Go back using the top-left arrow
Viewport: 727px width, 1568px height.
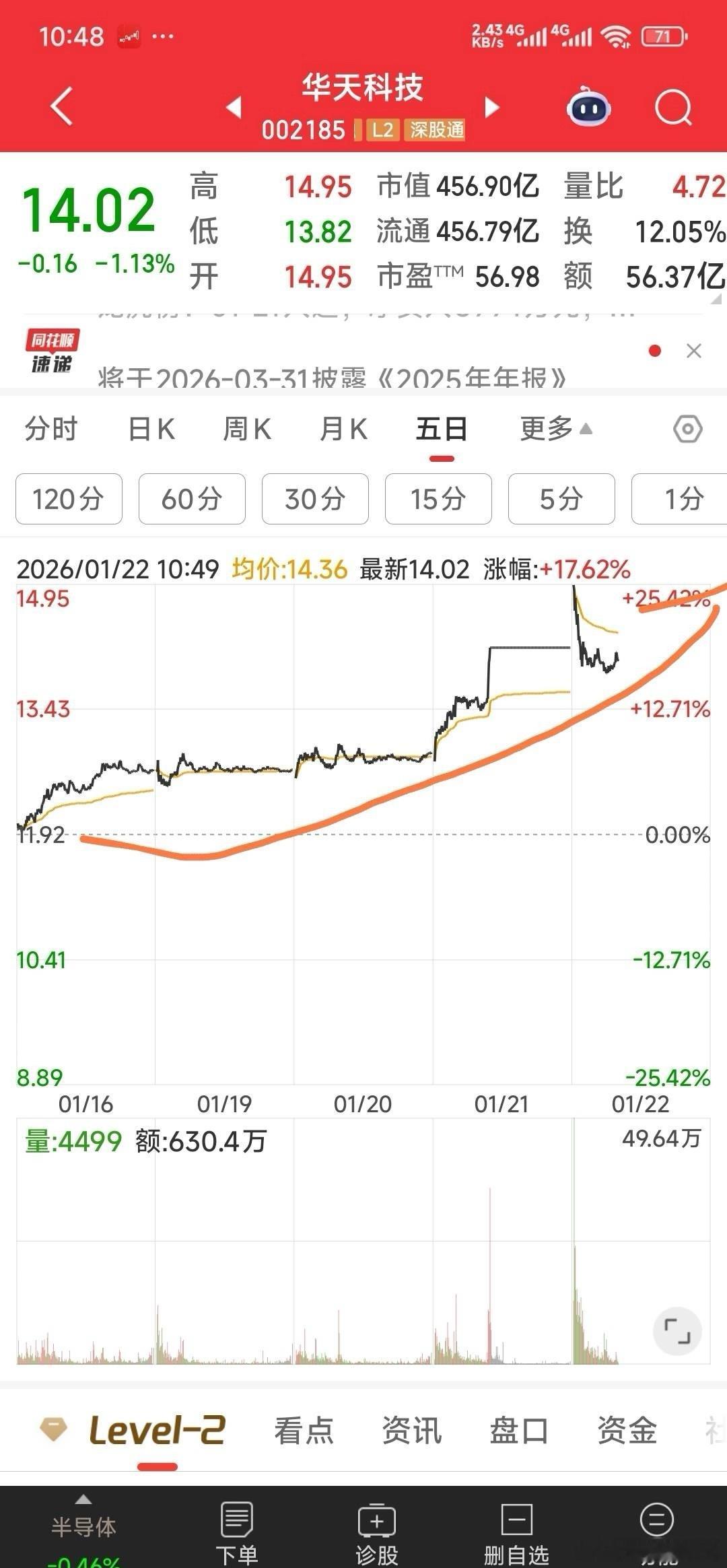coord(62,106)
